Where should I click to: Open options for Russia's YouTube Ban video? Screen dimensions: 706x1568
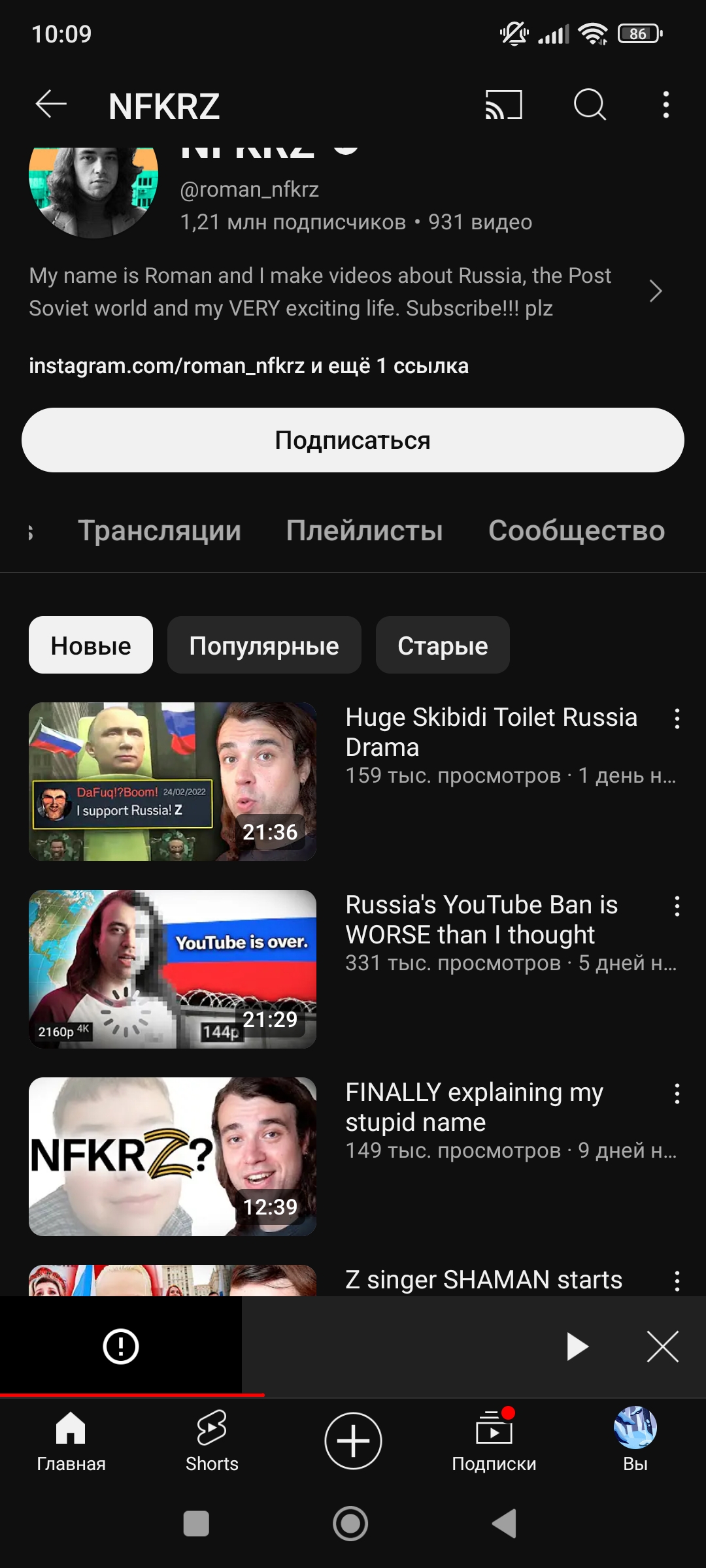[677, 906]
